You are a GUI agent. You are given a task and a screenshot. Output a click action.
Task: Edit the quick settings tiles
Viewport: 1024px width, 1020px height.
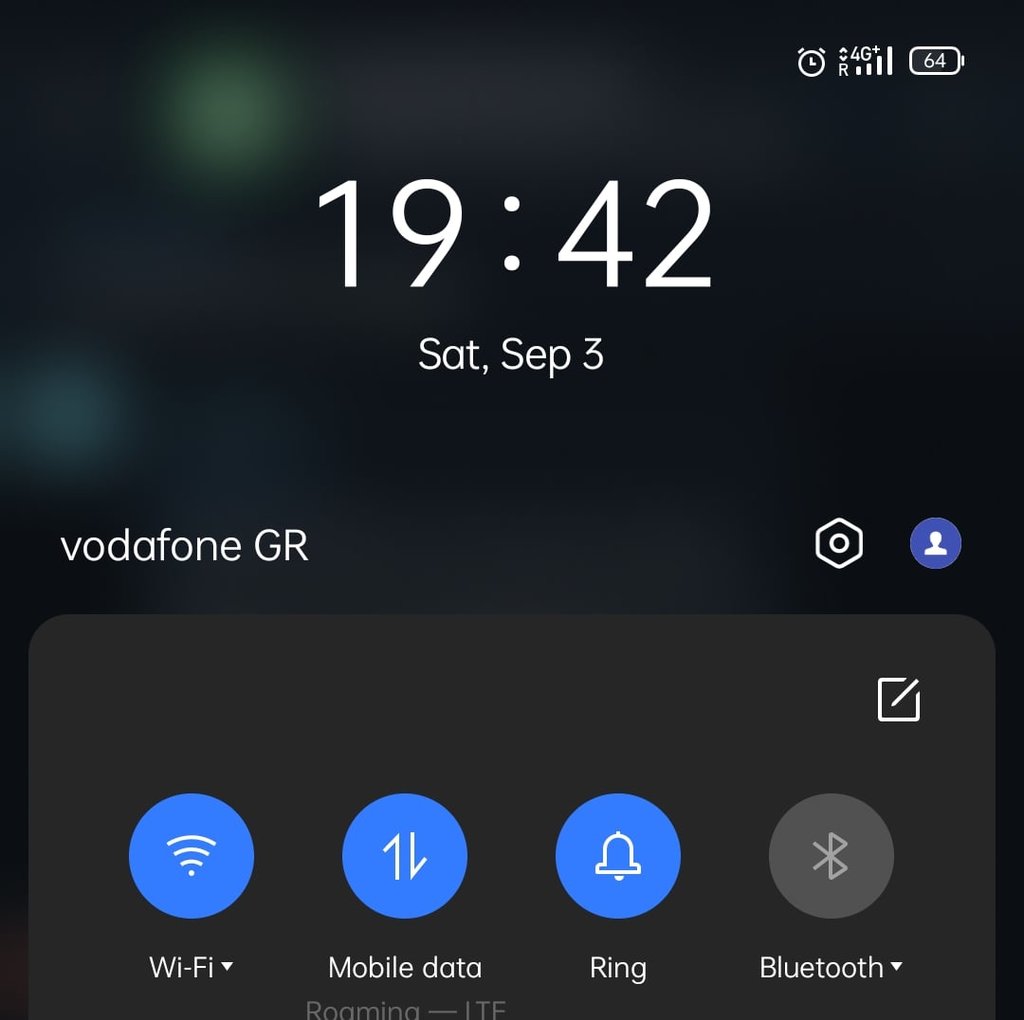pyautogui.click(x=898, y=699)
